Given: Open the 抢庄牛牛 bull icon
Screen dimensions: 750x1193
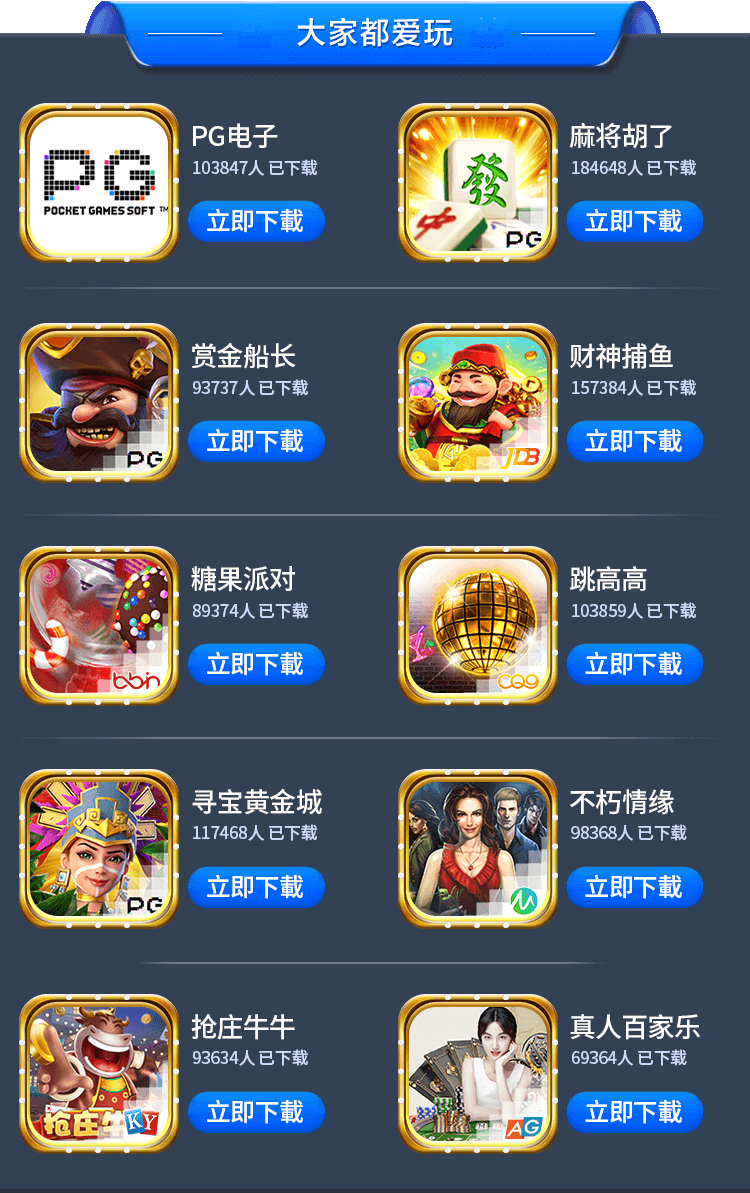Looking at the screenshot, I should (99, 1074).
